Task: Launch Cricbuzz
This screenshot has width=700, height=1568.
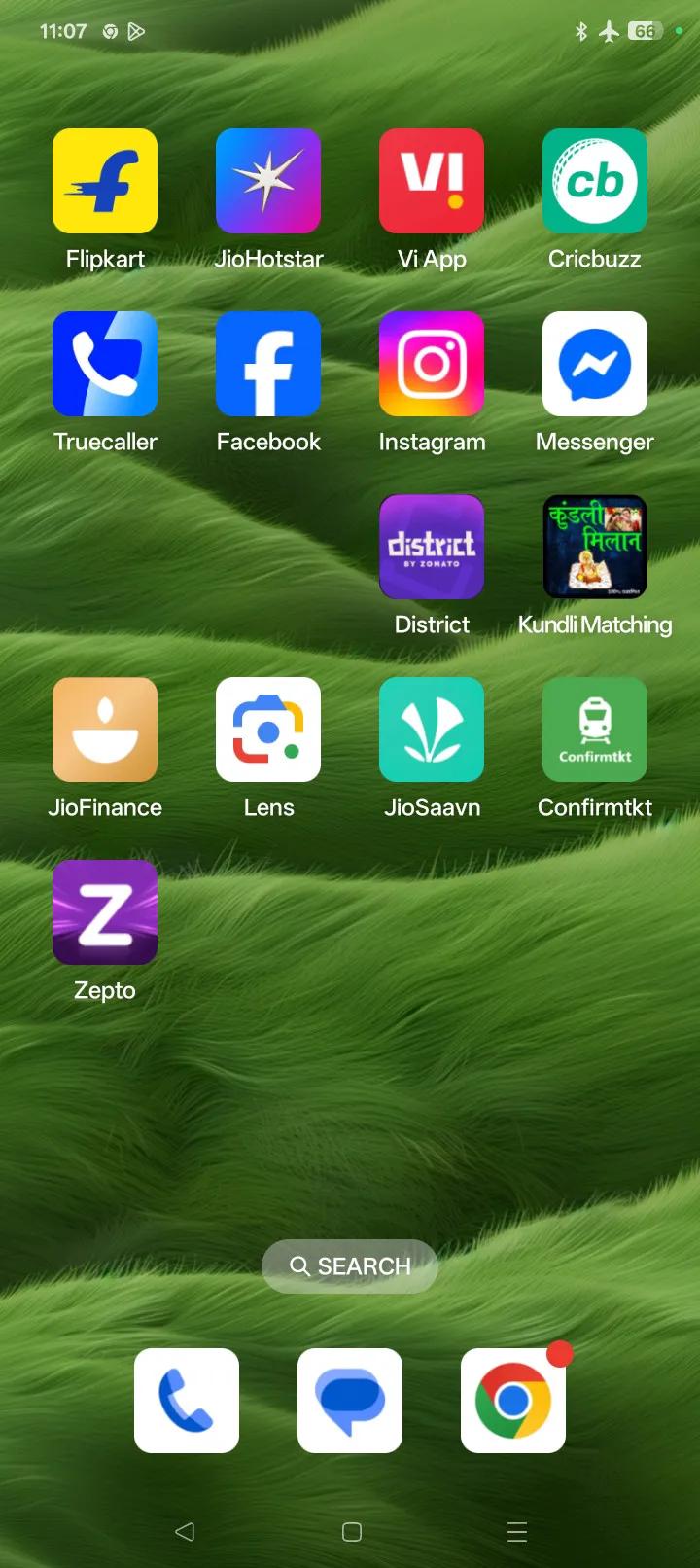Action: click(x=595, y=182)
